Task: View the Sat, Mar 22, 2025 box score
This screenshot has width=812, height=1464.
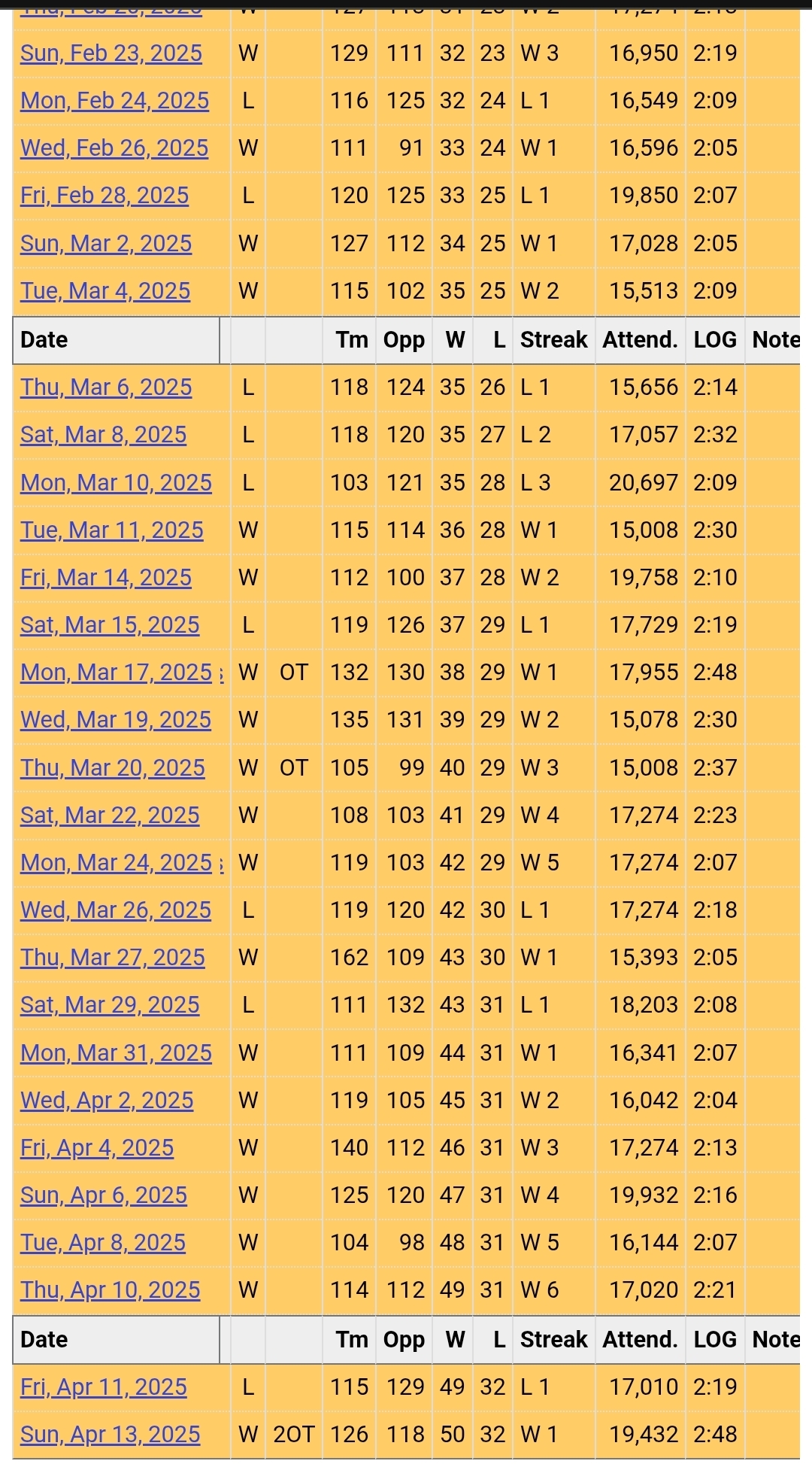Action: [110, 816]
